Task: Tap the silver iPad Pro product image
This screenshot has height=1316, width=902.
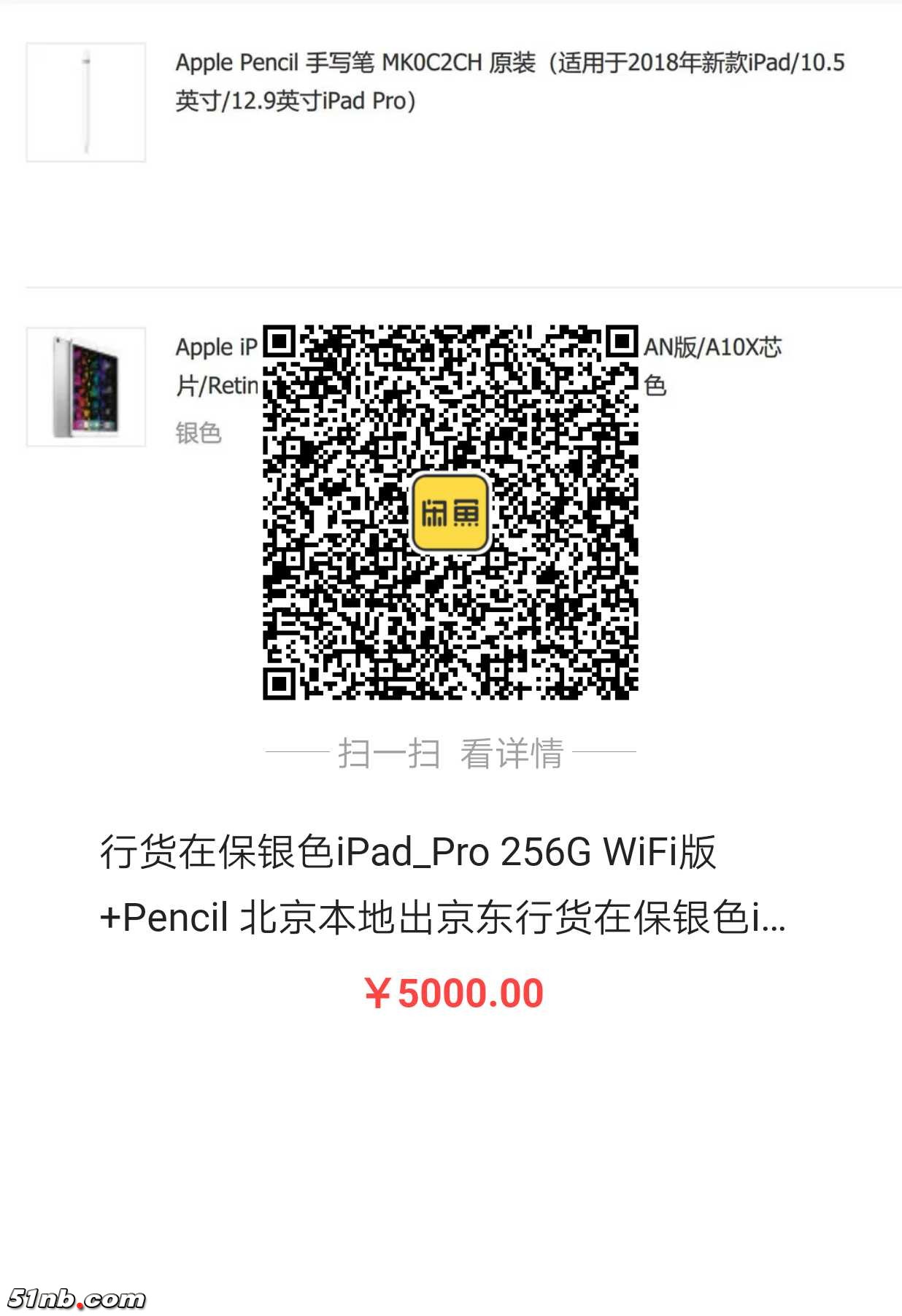Action: click(85, 387)
